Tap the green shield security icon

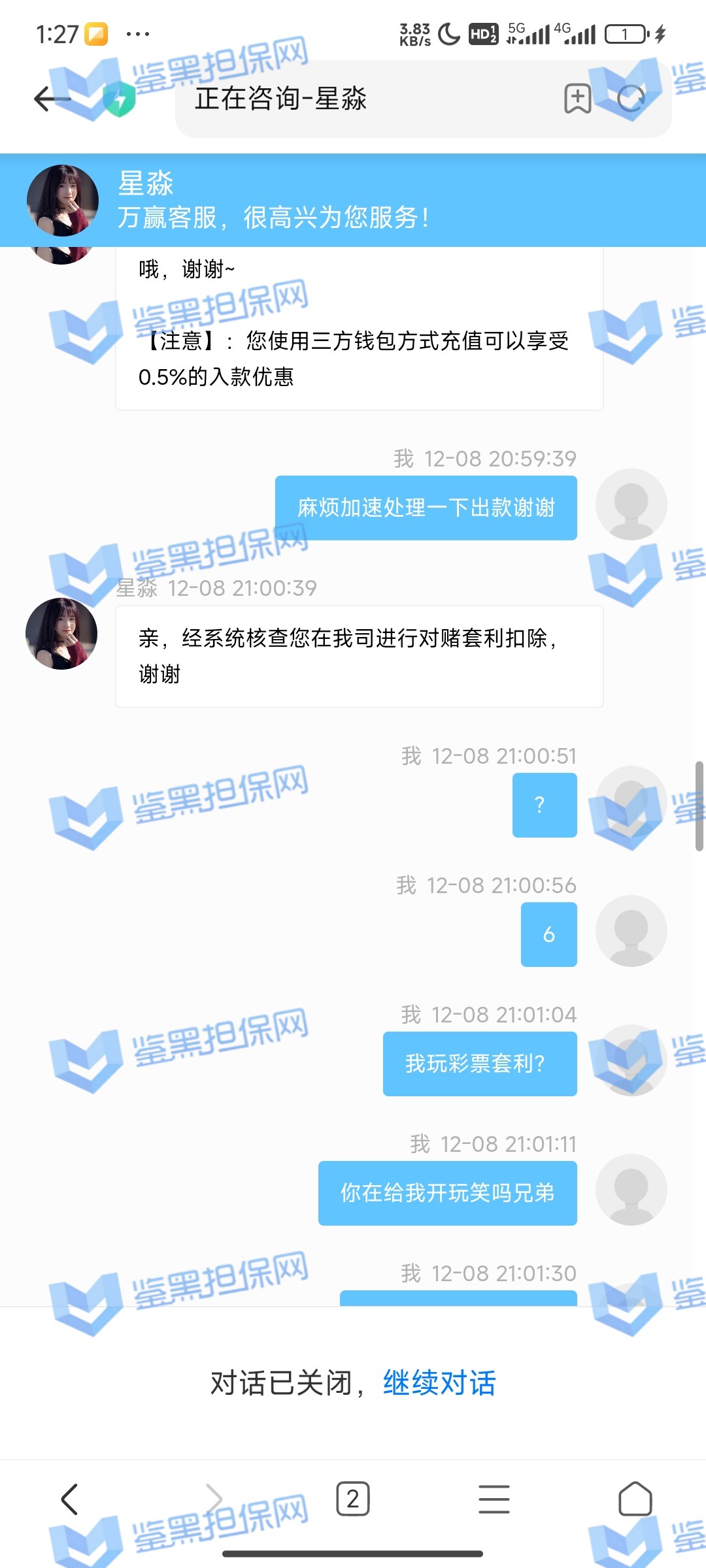click(x=120, y=99)
